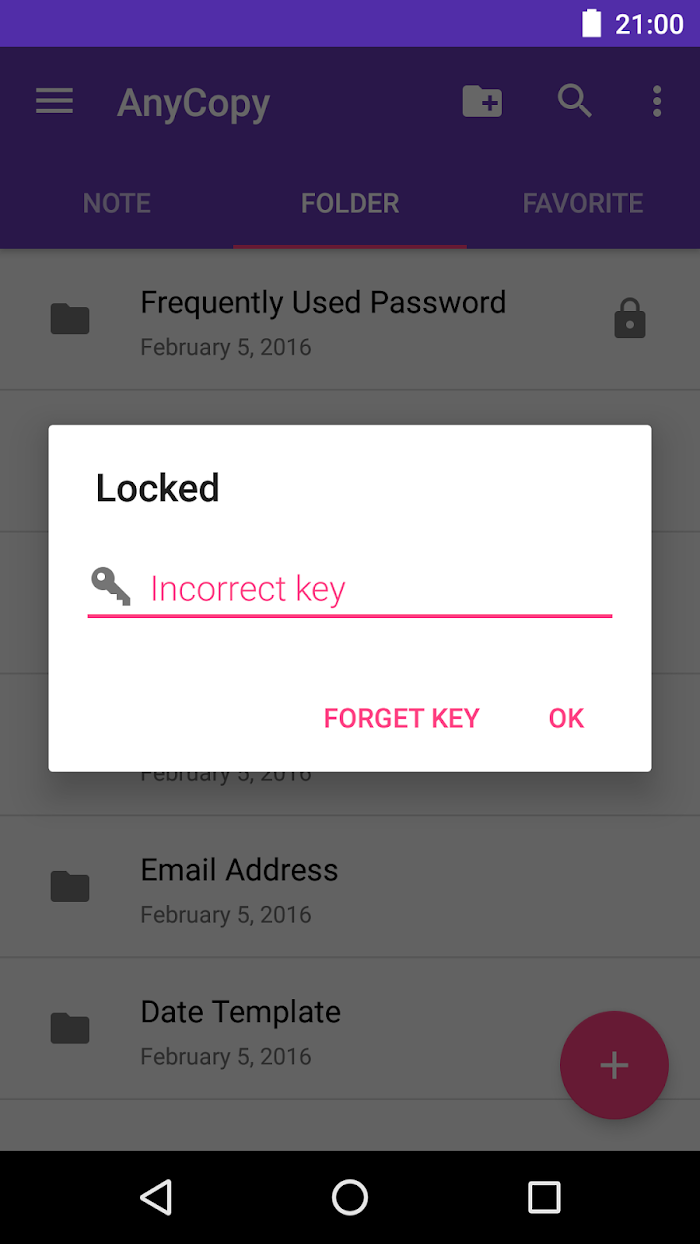Create a new folder from the toolbar
700x1244 pixels.
coord(482,102)
